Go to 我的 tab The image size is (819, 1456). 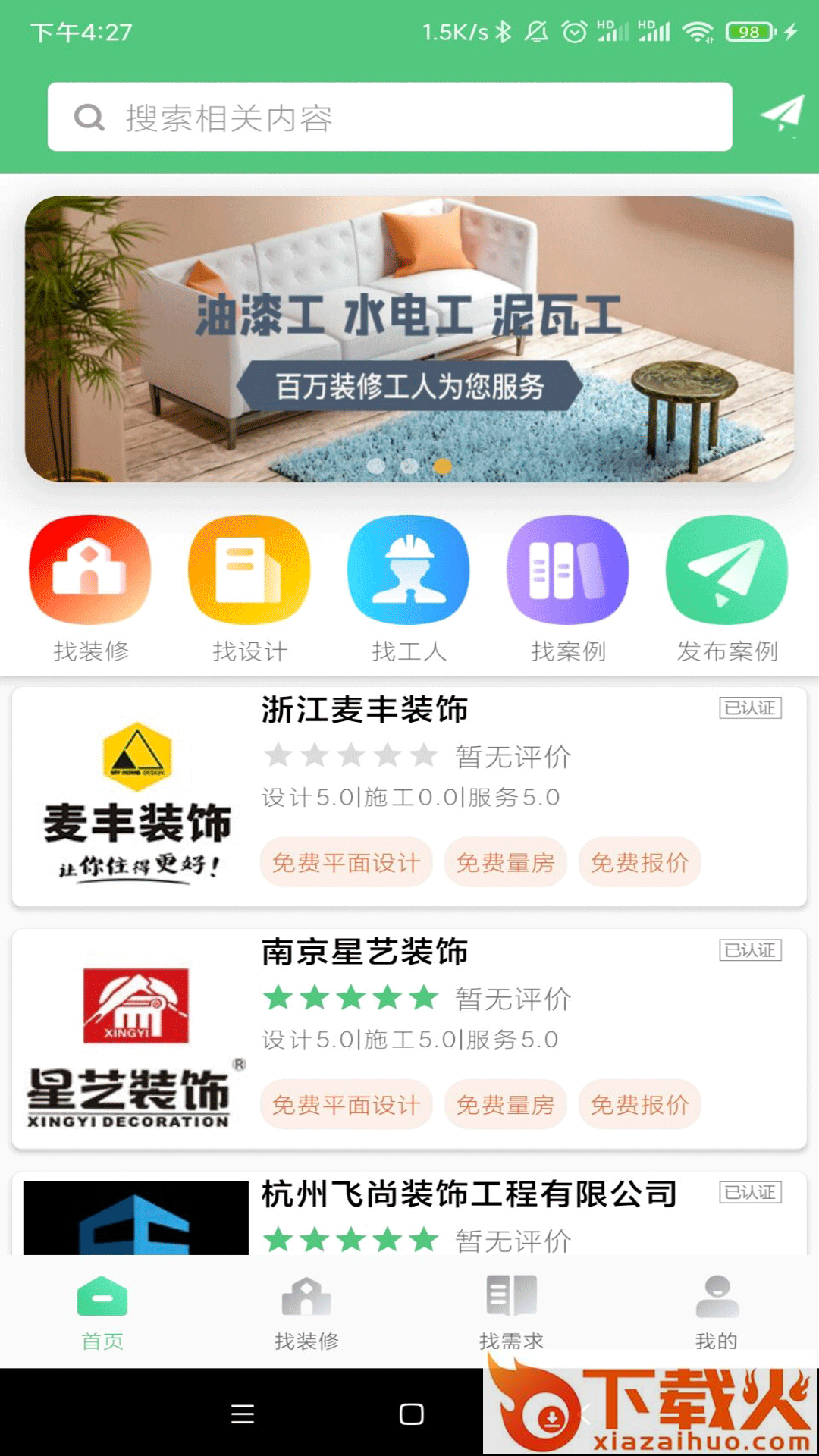717,1313
